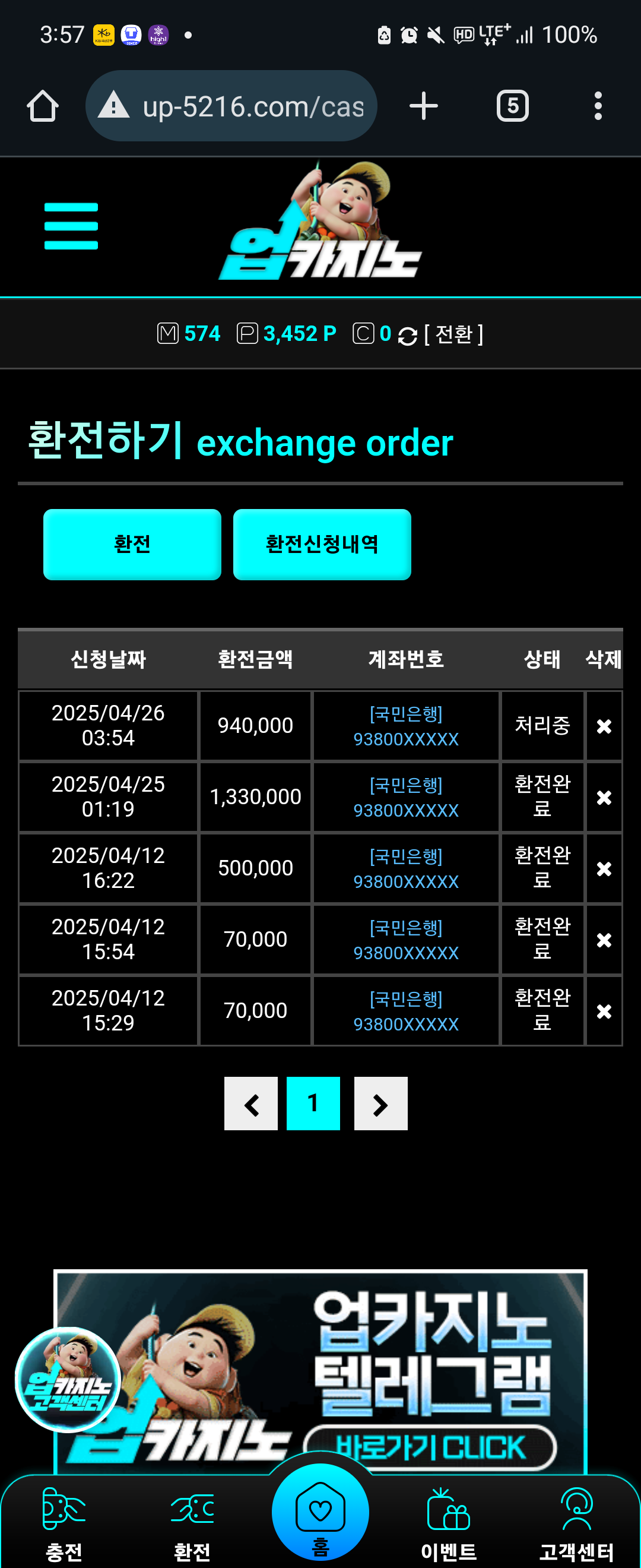Go to the 홈 bottom tab

click(320, 1515)
